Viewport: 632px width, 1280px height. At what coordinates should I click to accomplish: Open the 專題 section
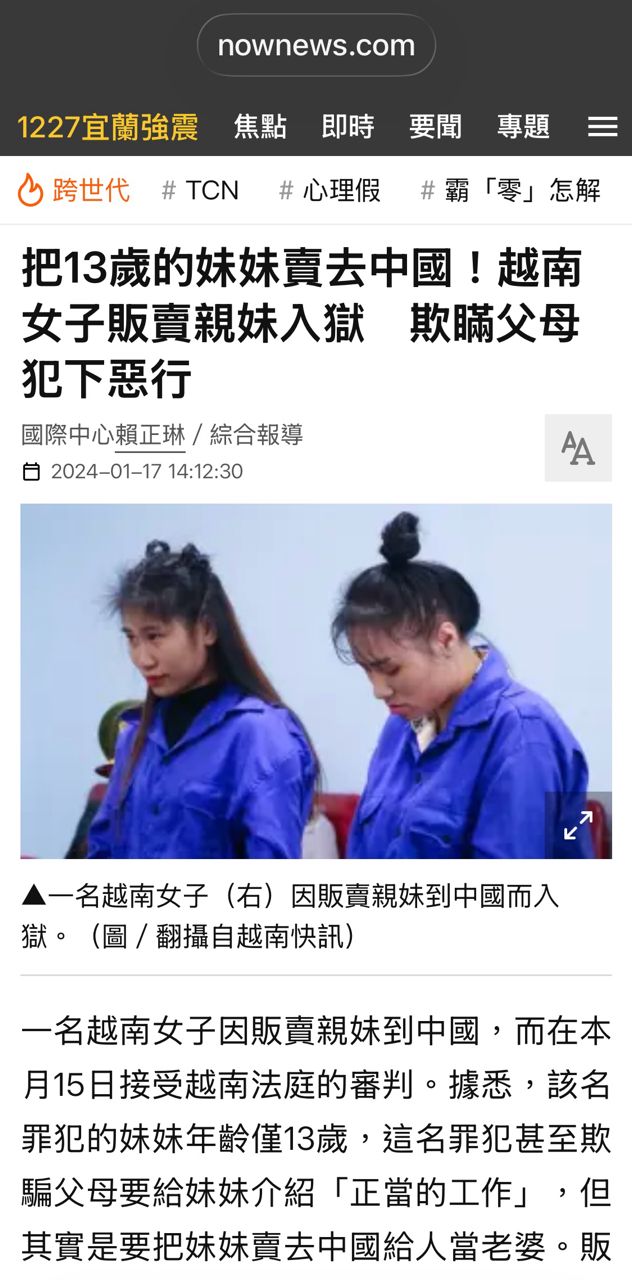(523, 127)
